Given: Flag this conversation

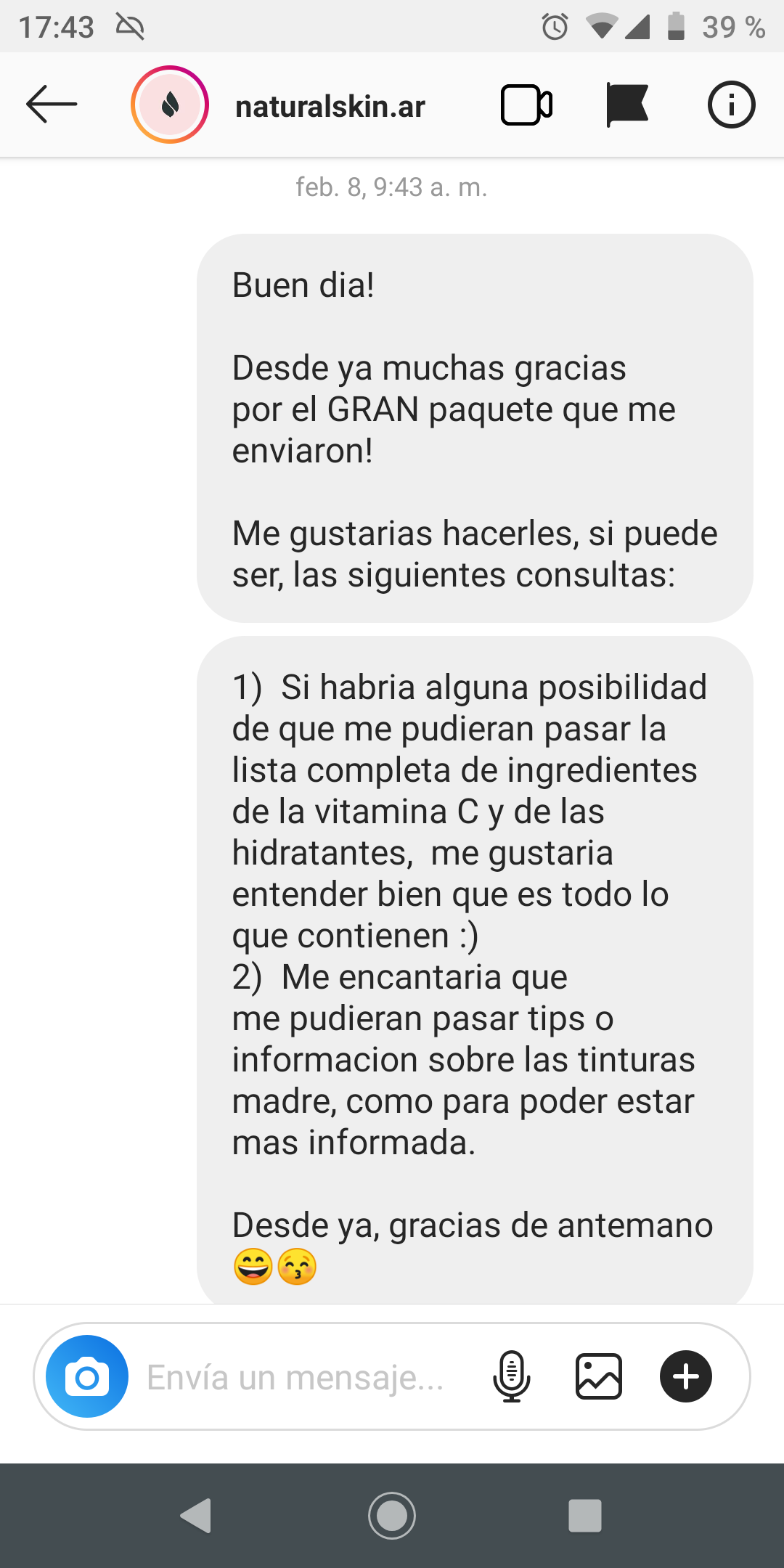Looking at the screenshot, I should point(626,105).
